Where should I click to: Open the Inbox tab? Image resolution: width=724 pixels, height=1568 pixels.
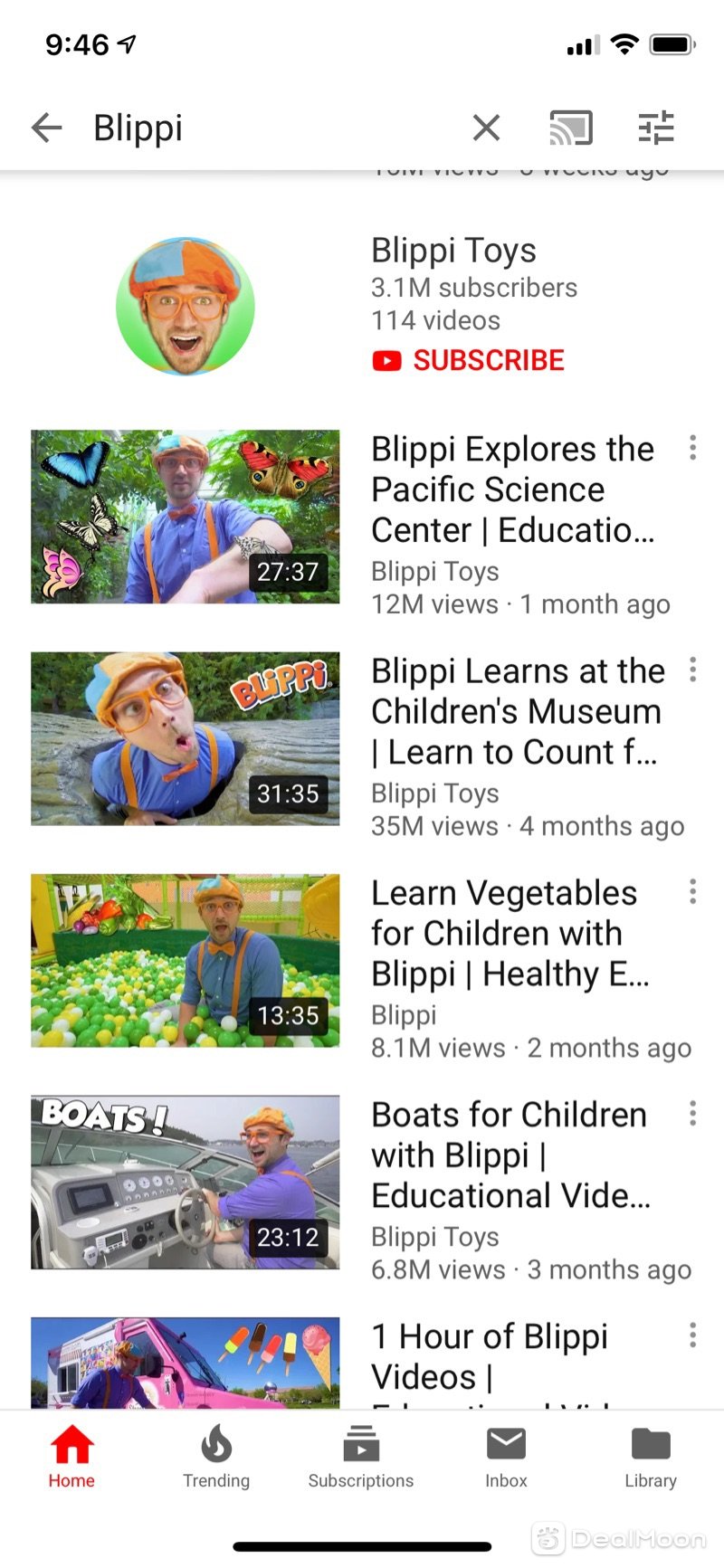click(506, 1457)
